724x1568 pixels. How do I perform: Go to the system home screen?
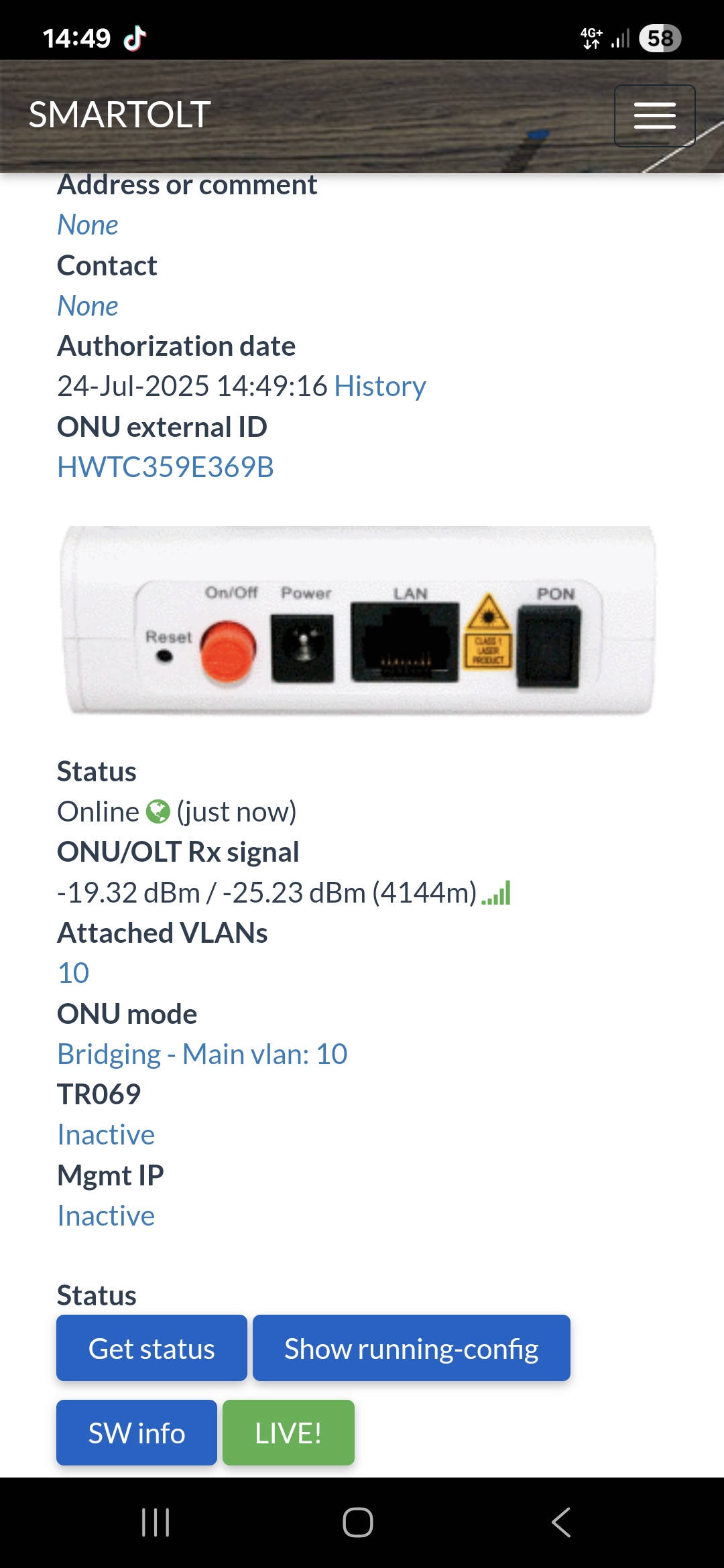(358, 1522)
